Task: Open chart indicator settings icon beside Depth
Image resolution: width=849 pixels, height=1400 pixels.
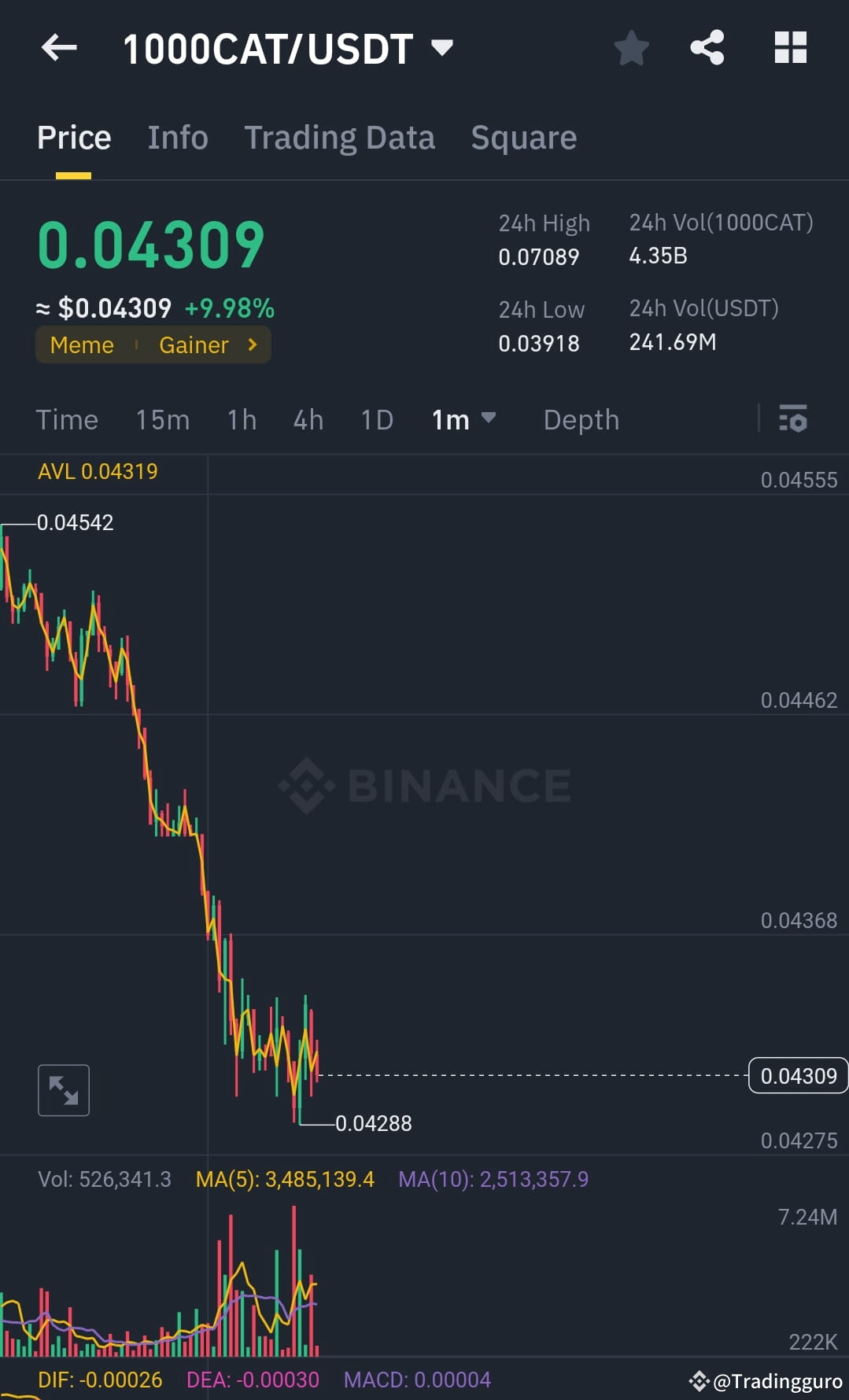Action: tap(794, 419)
